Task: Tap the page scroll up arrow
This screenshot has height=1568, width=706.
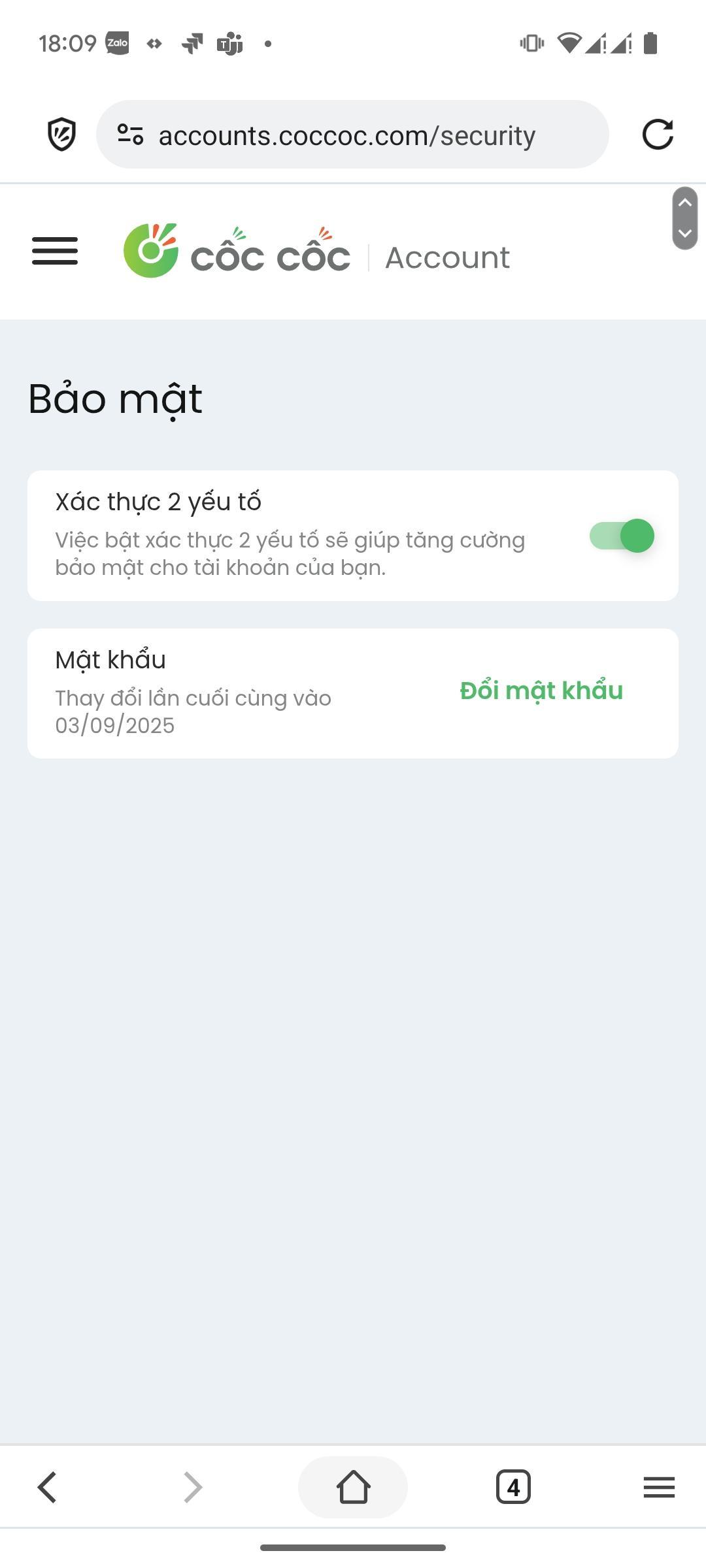Action: pyautogui.click(x=685, y=203)
